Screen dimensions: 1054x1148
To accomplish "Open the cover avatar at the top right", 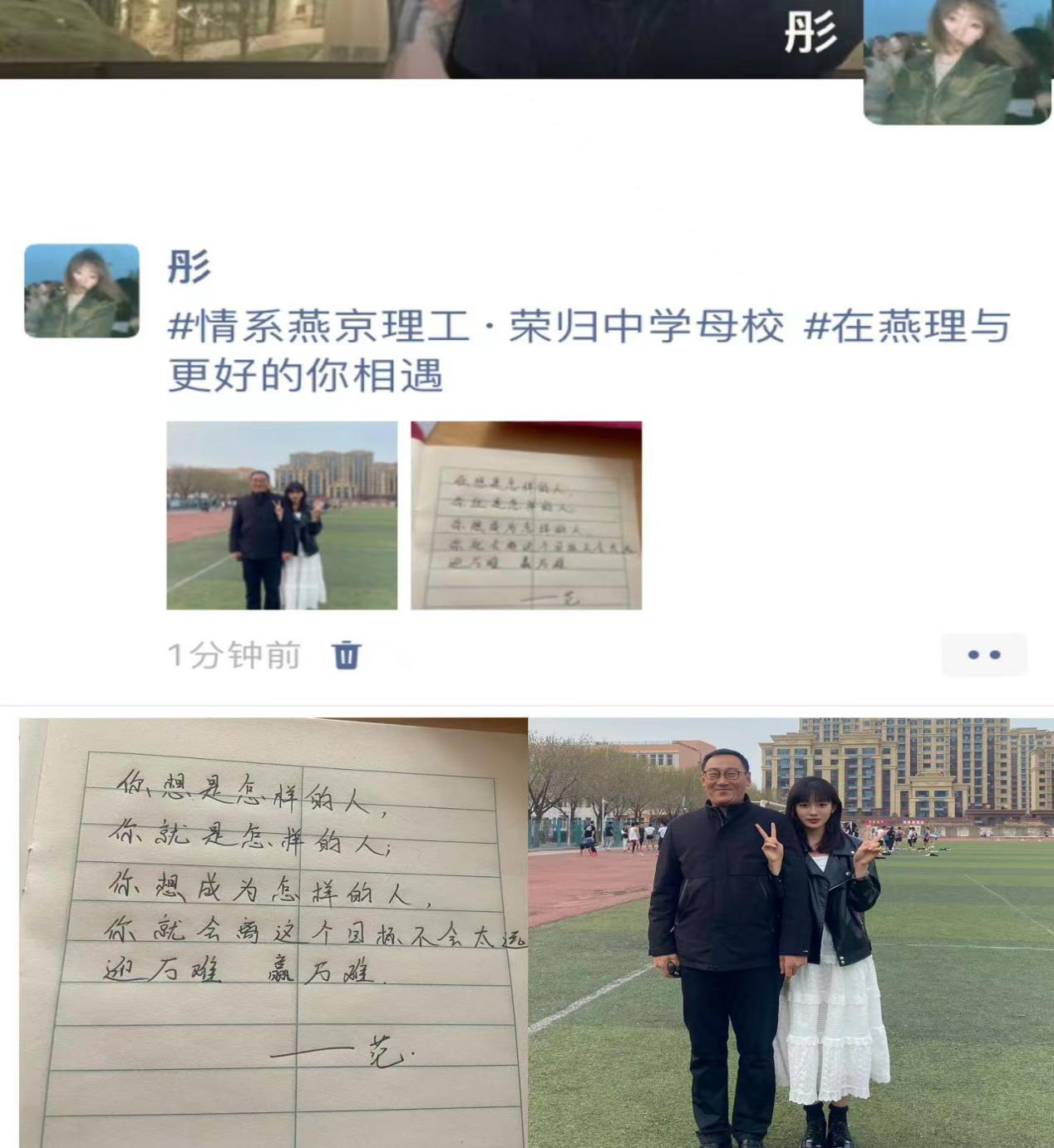I will coord(957,61).
